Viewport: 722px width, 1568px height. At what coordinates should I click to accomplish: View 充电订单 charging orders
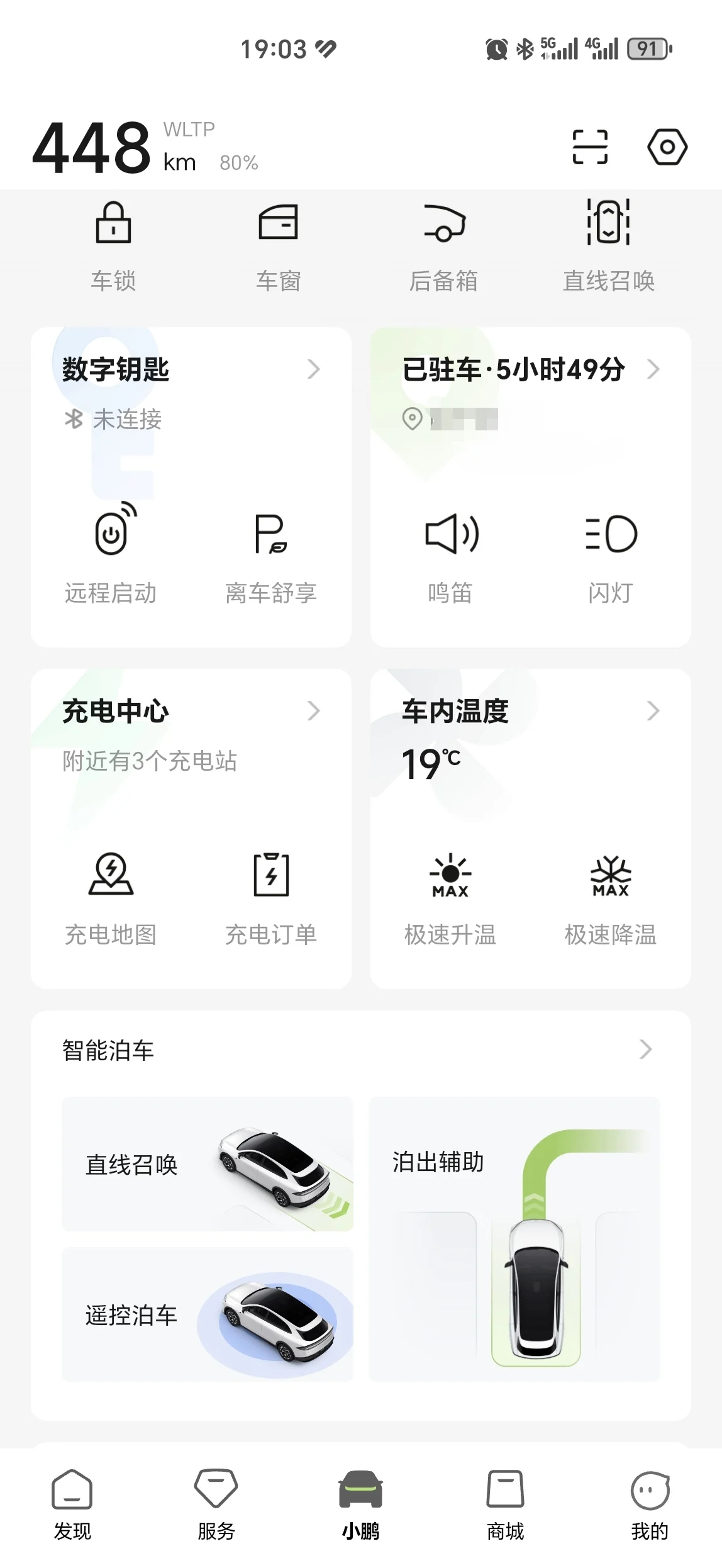pyautogui.click(x=271, y=897)
